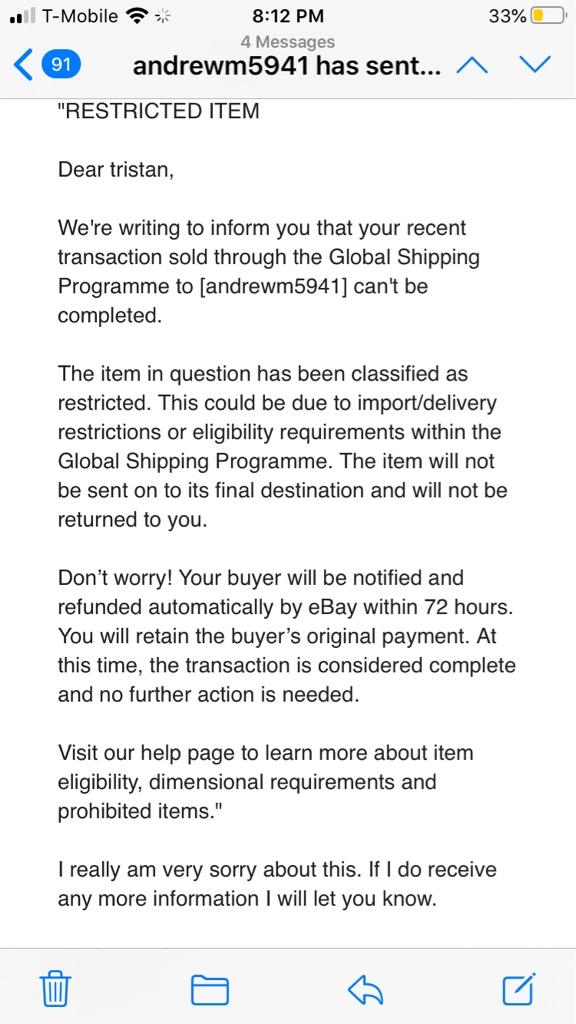Open the reply arrow options
Viewport: 576px width, 1024px height.
365,989
